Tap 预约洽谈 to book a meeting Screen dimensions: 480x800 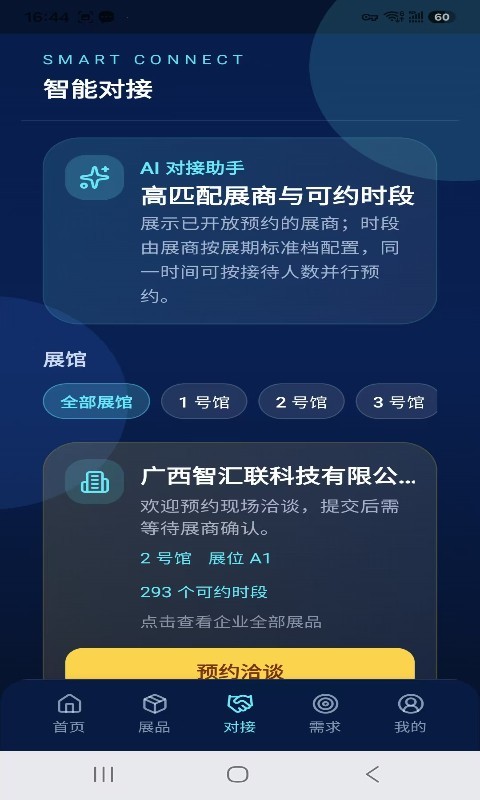(240, 664)
